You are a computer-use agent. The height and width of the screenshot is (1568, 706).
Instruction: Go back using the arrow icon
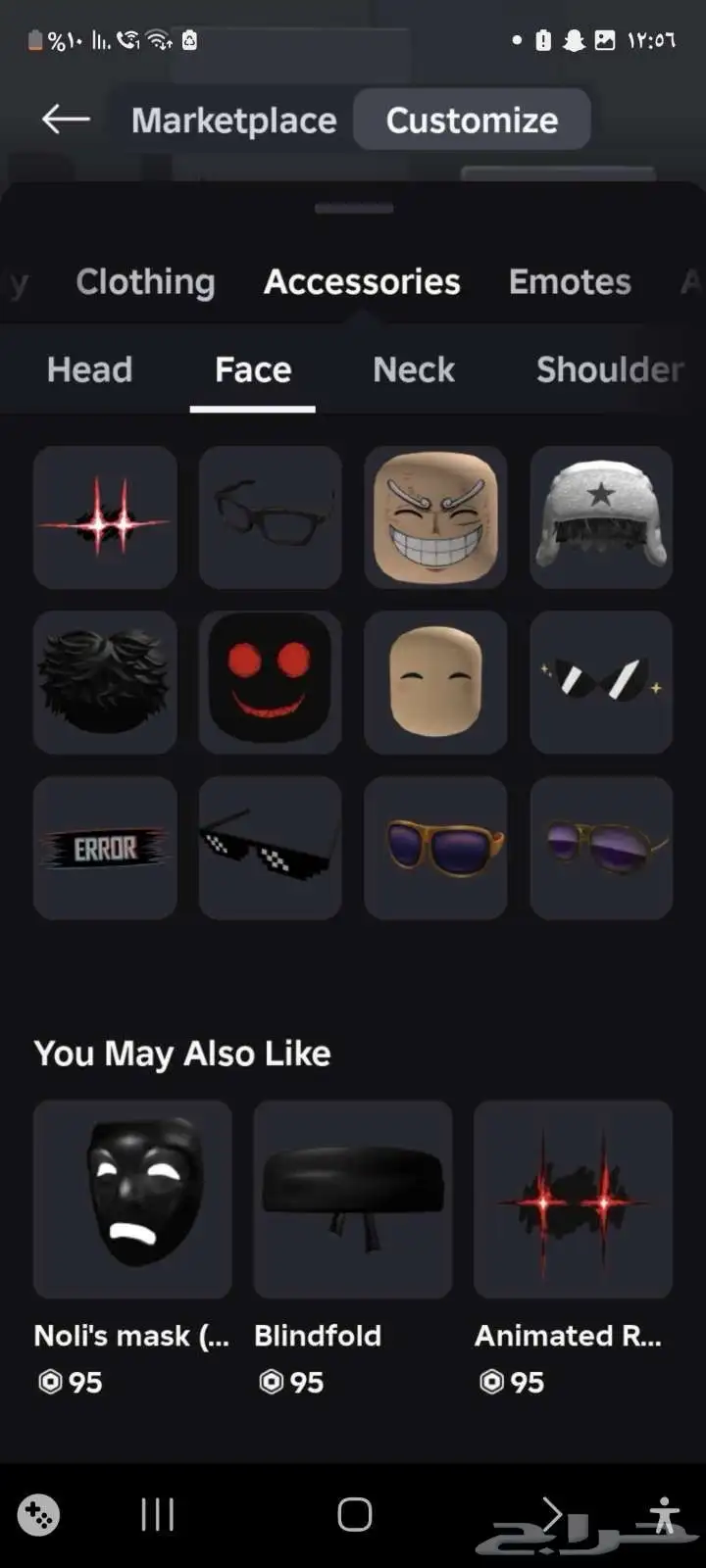66,120
